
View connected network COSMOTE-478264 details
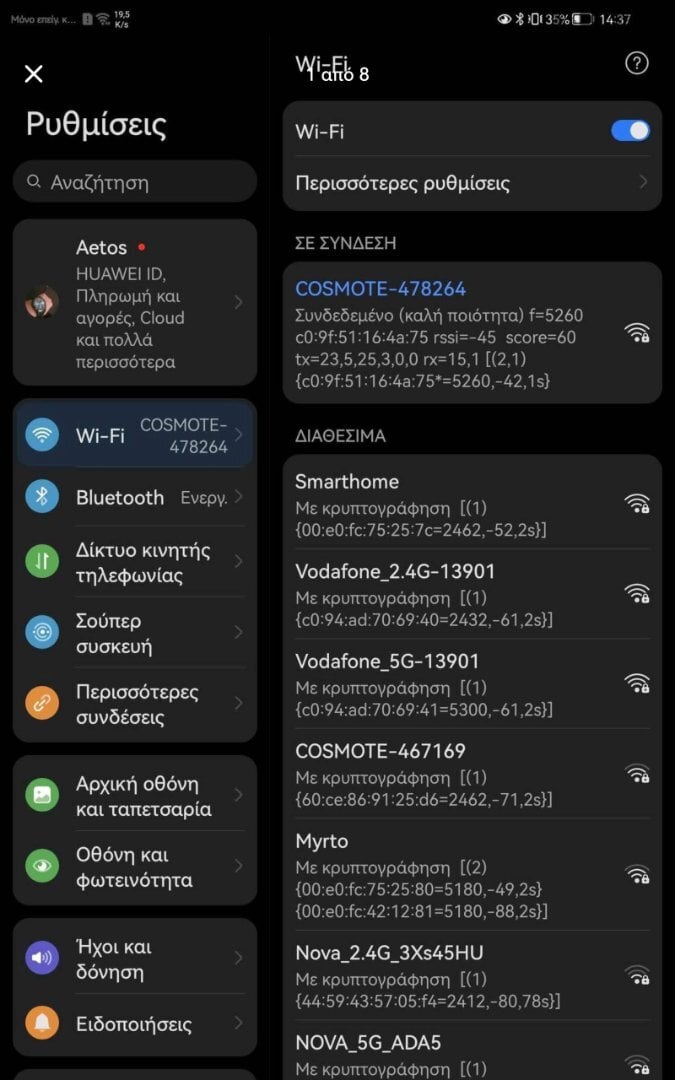(472, 333)
